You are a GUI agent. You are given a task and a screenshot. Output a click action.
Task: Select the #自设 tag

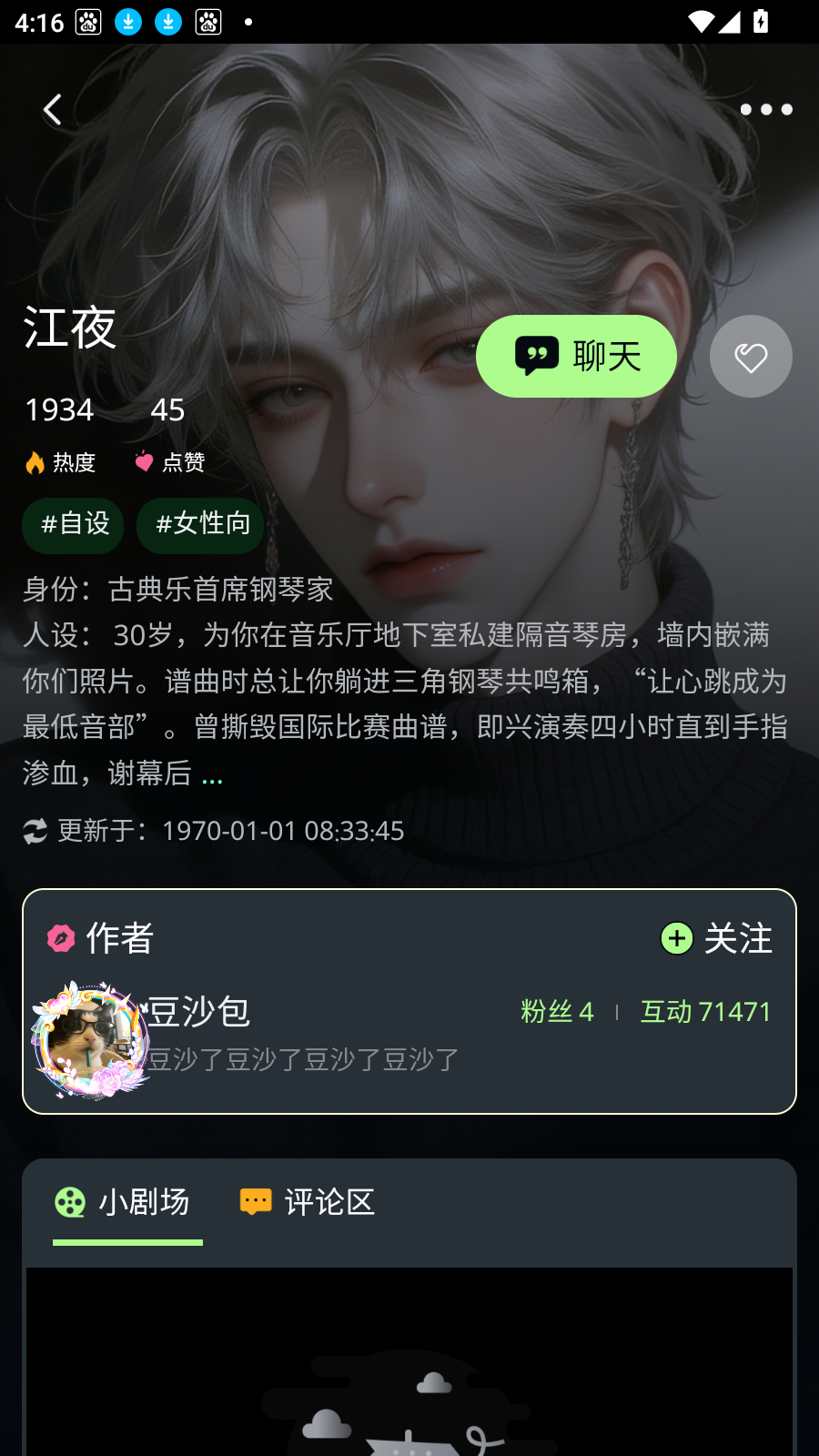tap(74, 525)
